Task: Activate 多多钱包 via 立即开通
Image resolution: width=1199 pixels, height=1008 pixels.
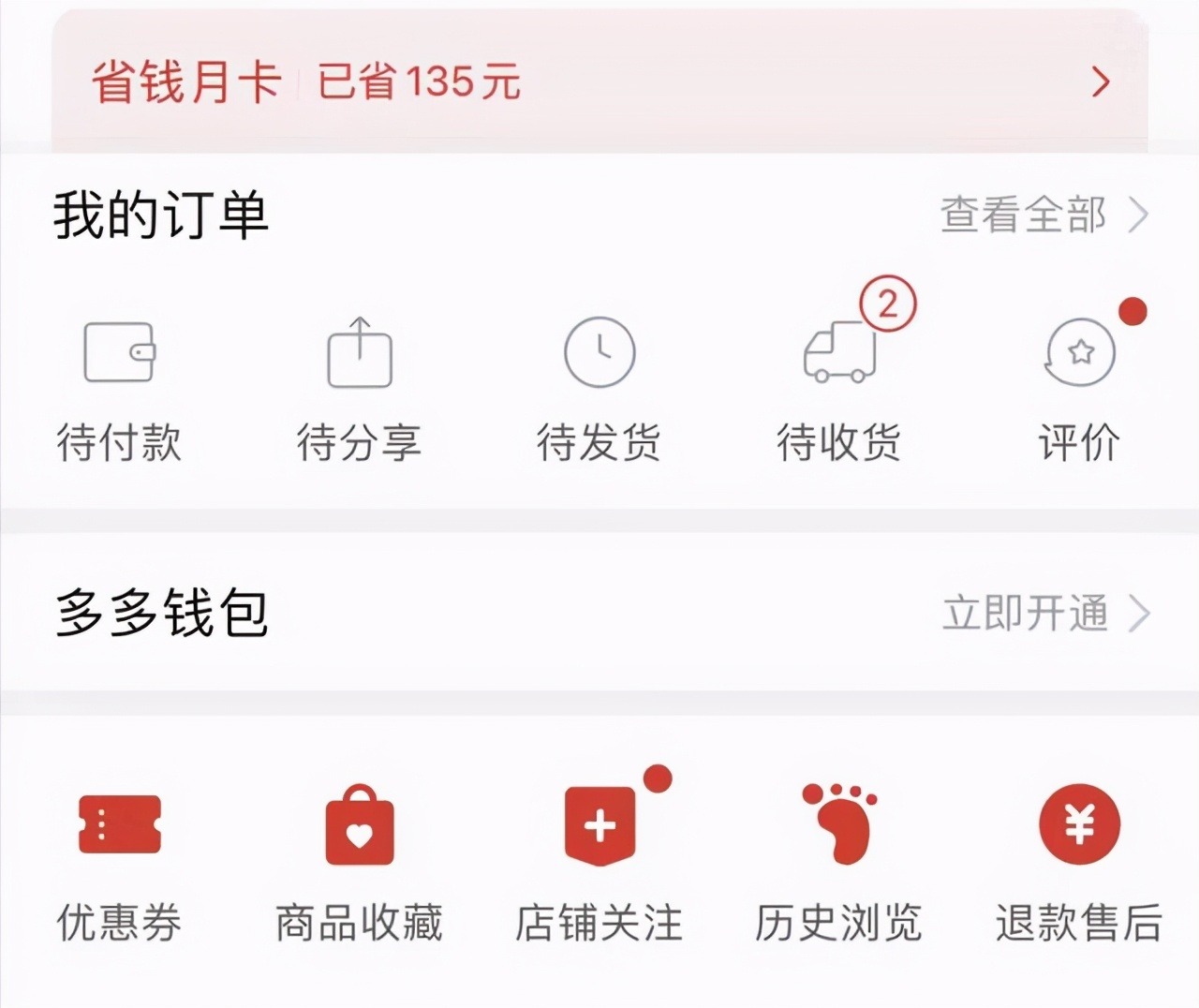Action: [1044, 614]
